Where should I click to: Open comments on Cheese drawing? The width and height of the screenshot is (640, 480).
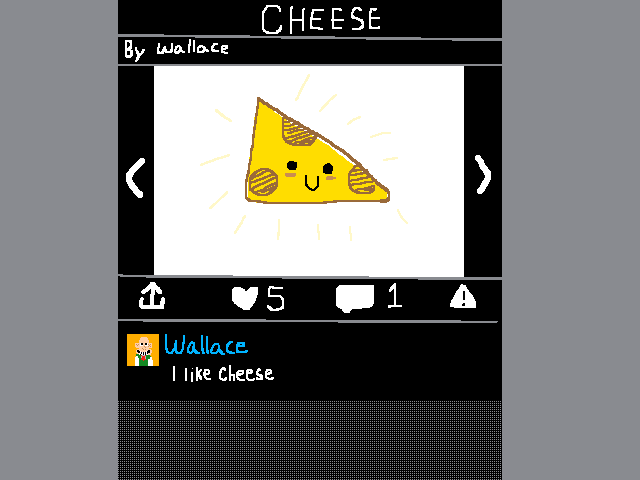tap(355, 298)
